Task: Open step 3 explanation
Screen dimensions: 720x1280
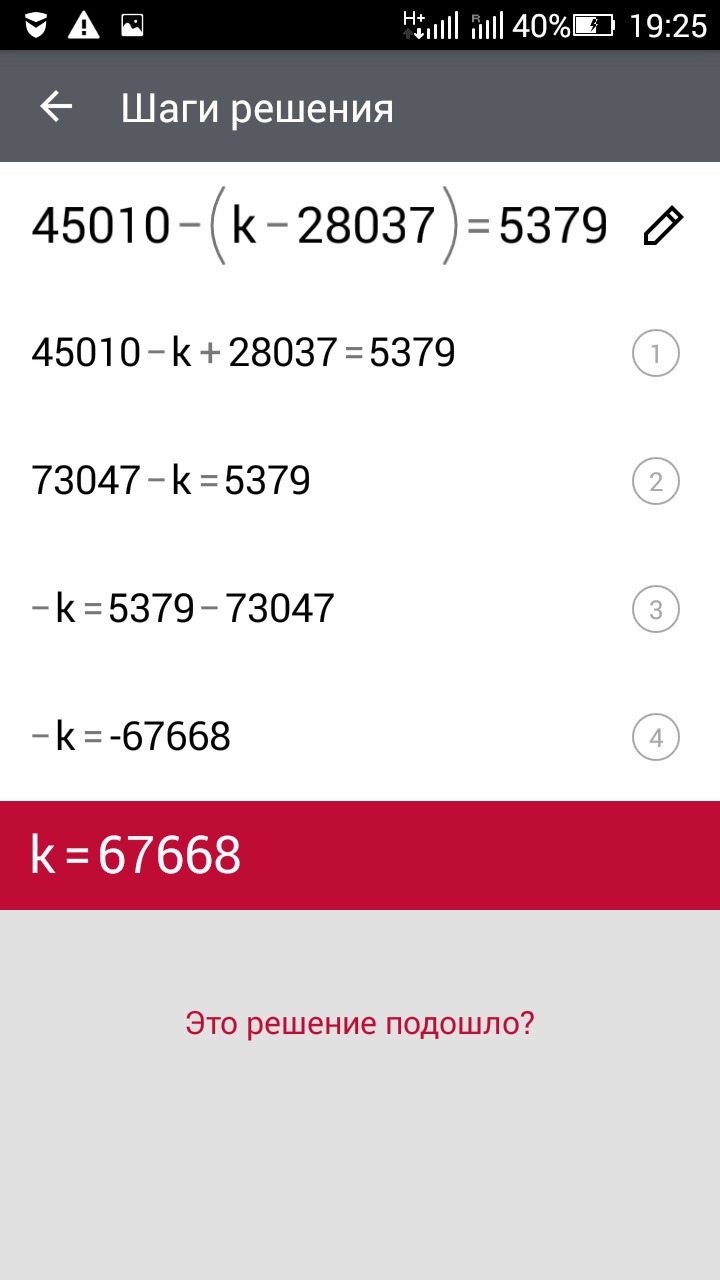Action: click(656, 610)
